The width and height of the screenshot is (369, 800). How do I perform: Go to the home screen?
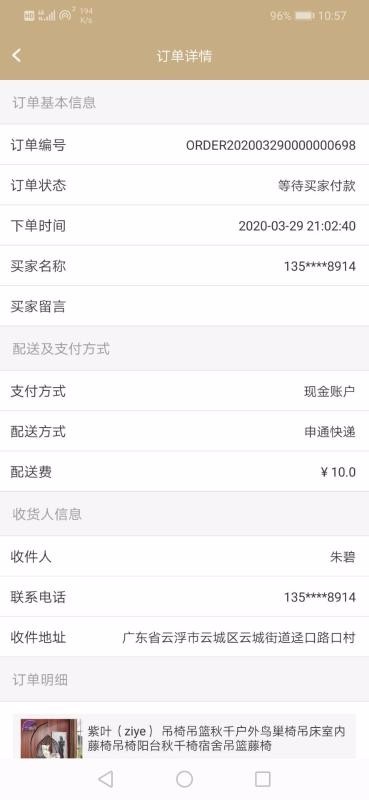(x=184, y=779)
